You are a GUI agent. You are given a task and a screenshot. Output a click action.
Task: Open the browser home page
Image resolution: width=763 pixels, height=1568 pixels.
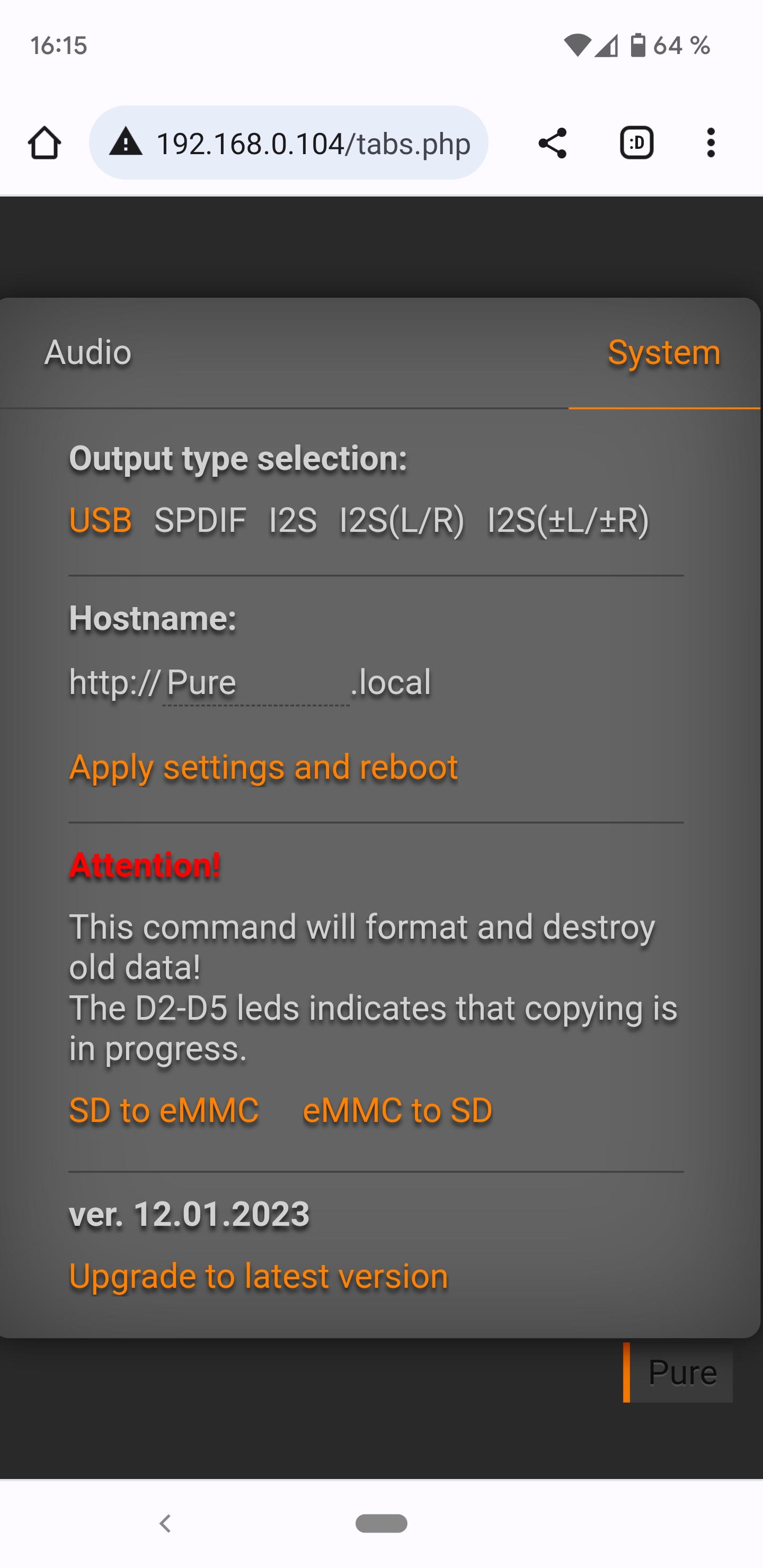[x=45, y=143]
